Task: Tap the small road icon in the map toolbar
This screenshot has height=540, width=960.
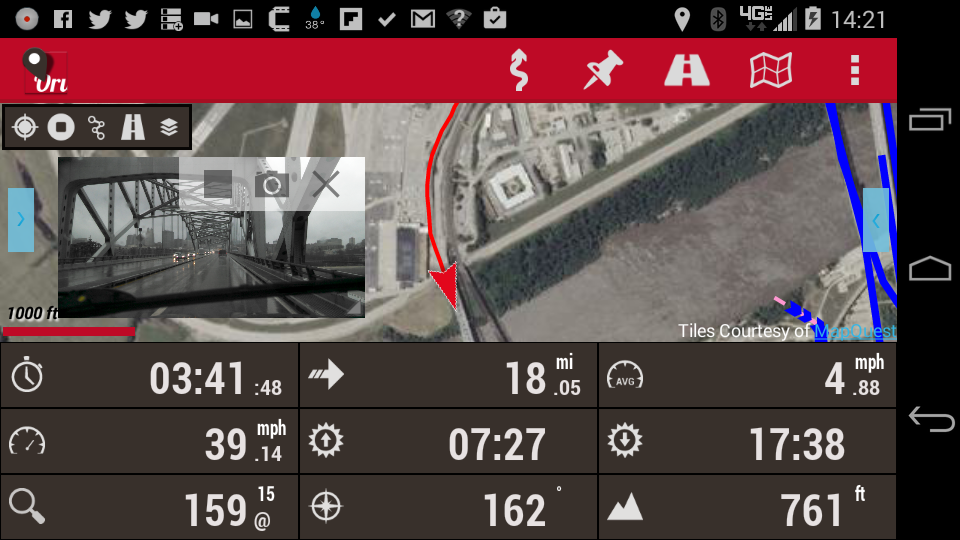Action: tap(133, 127)
